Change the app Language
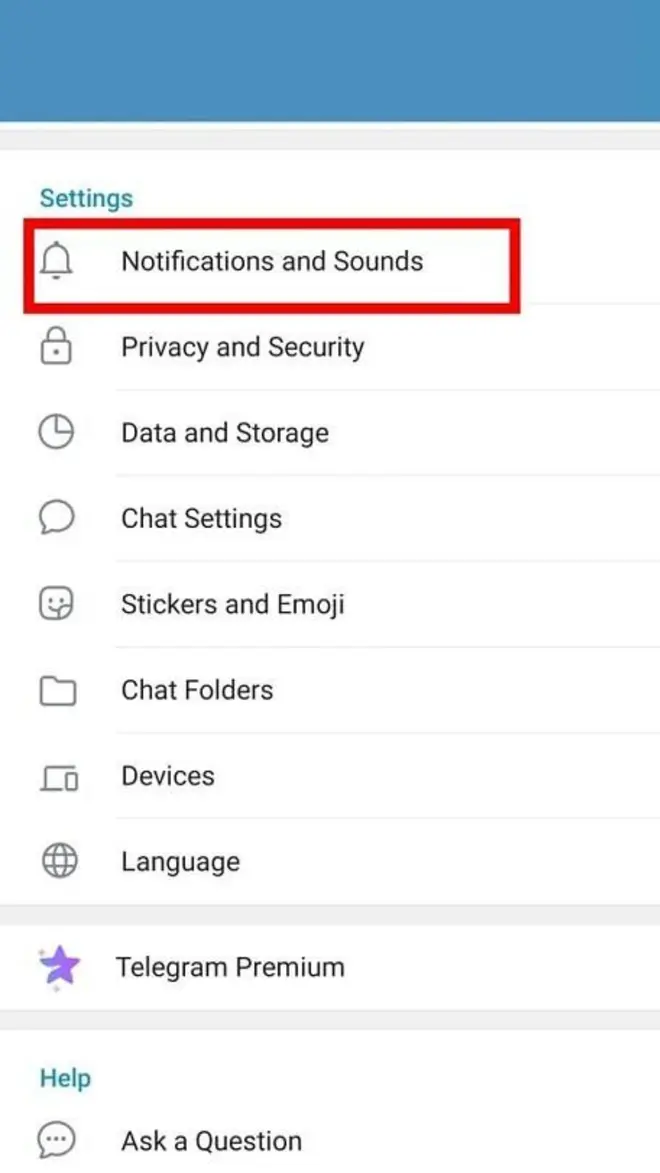660x1173 pixels. point(330,862)
